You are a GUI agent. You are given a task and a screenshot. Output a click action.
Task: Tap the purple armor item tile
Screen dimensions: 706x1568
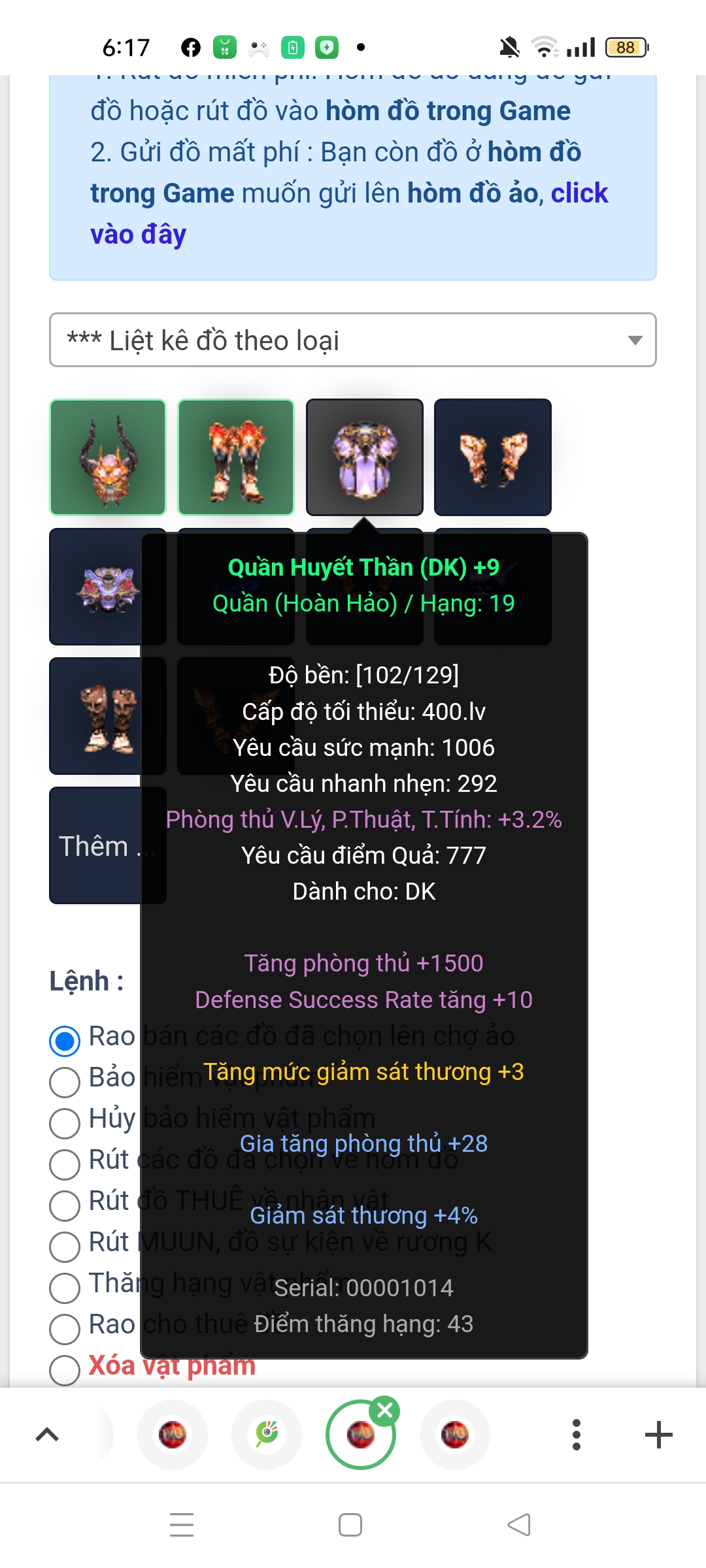coord(364,457)
